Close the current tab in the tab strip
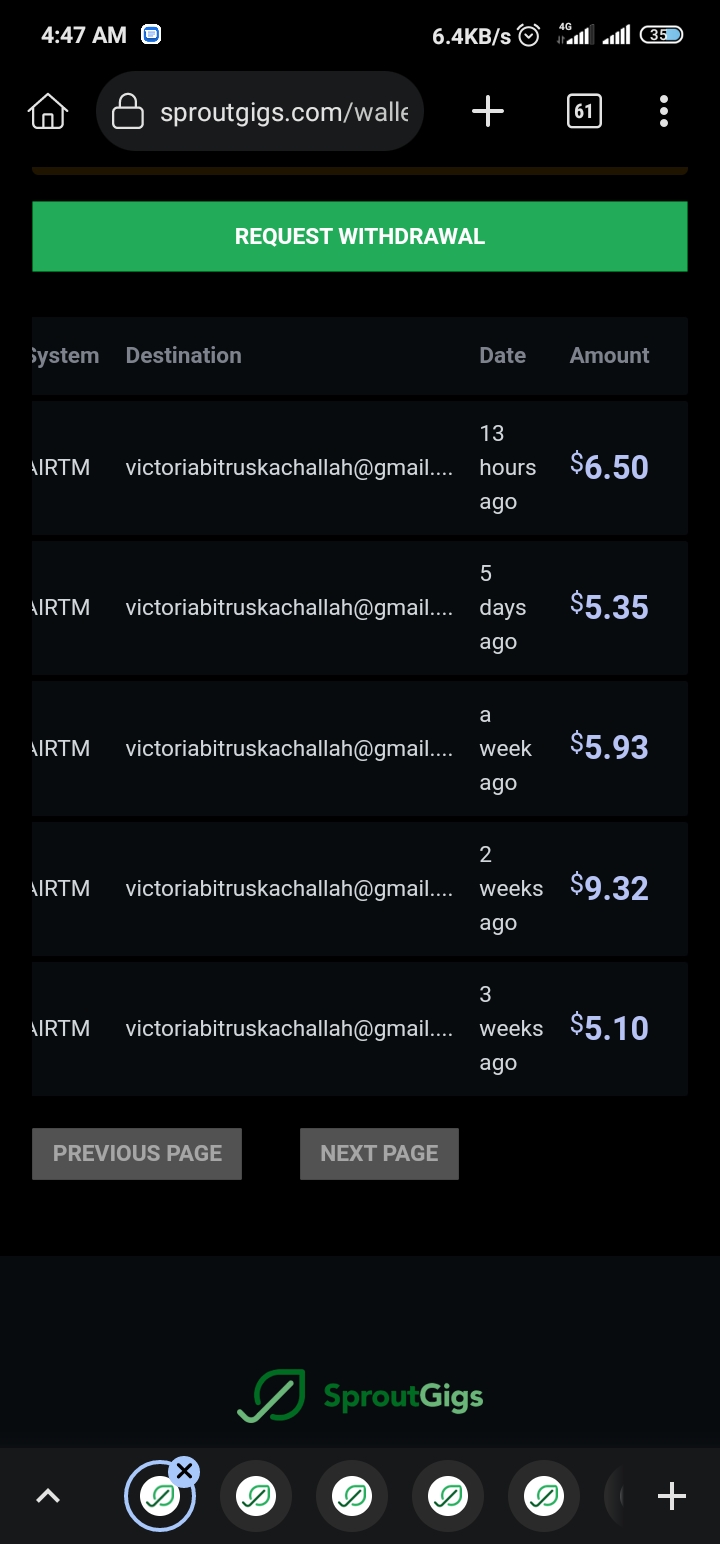This screenshot has width=720, height=1544. [x=185, y=1471]
